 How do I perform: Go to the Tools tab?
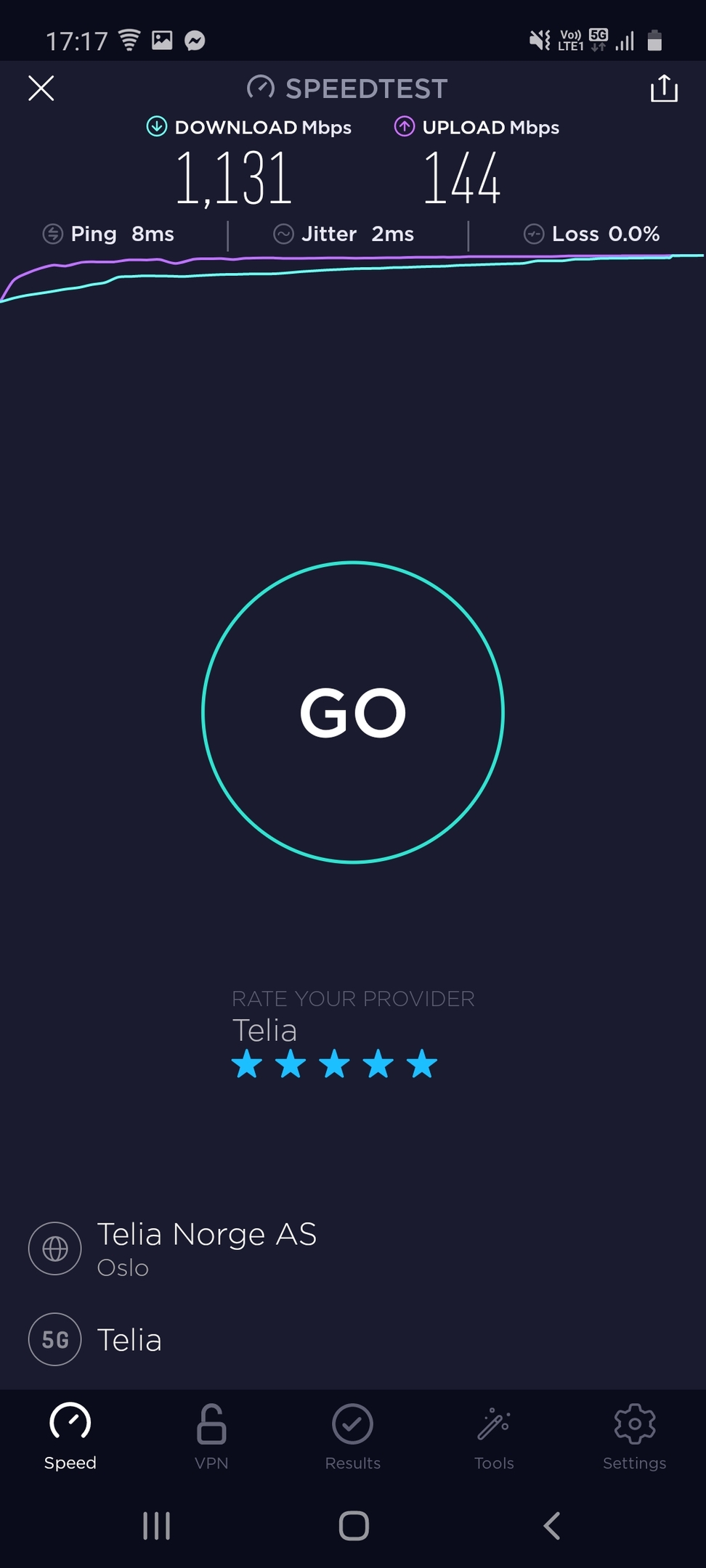[x=494, y=1437]
